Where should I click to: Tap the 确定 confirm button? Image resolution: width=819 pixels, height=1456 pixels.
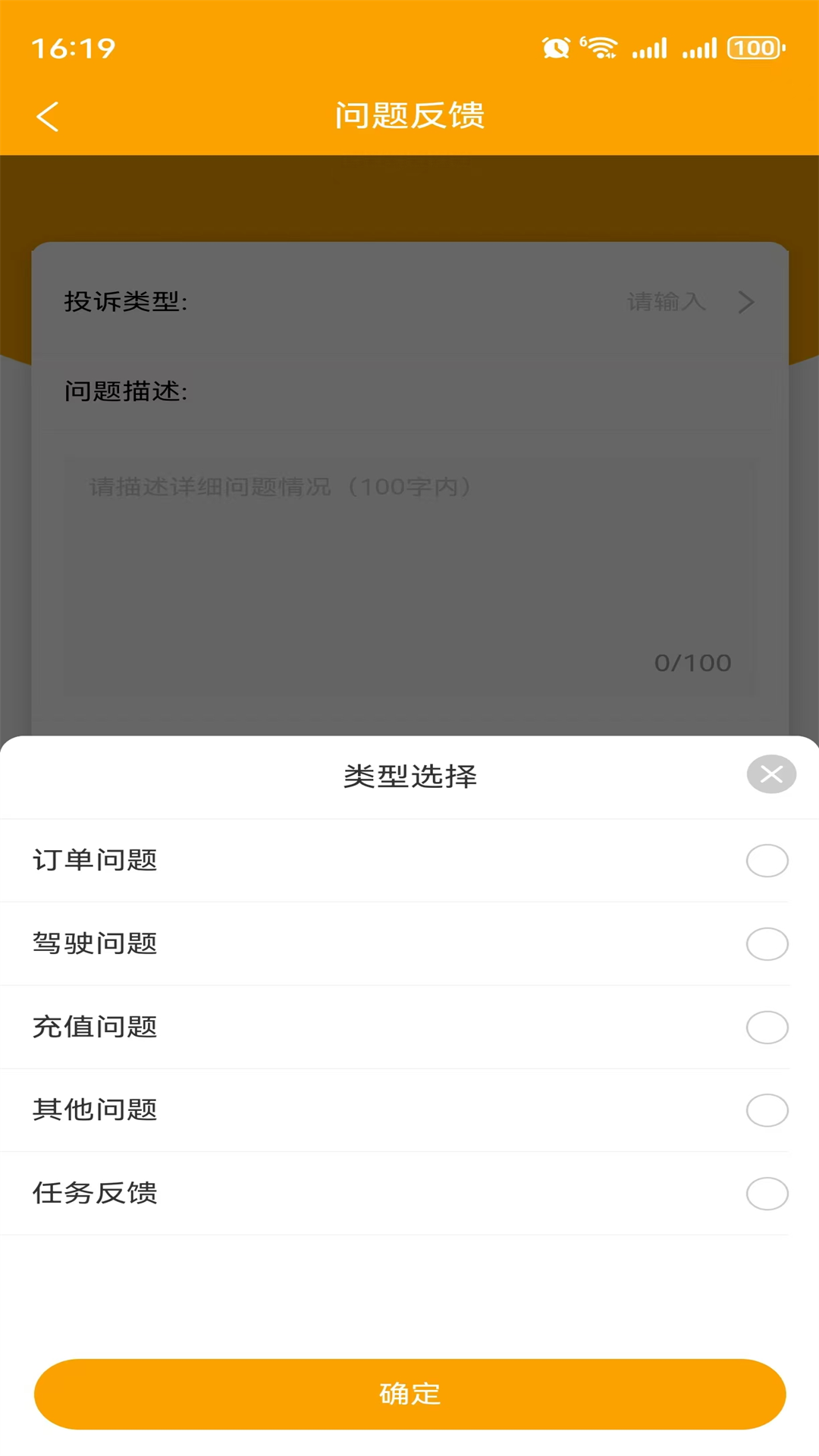click(409, 1393)
